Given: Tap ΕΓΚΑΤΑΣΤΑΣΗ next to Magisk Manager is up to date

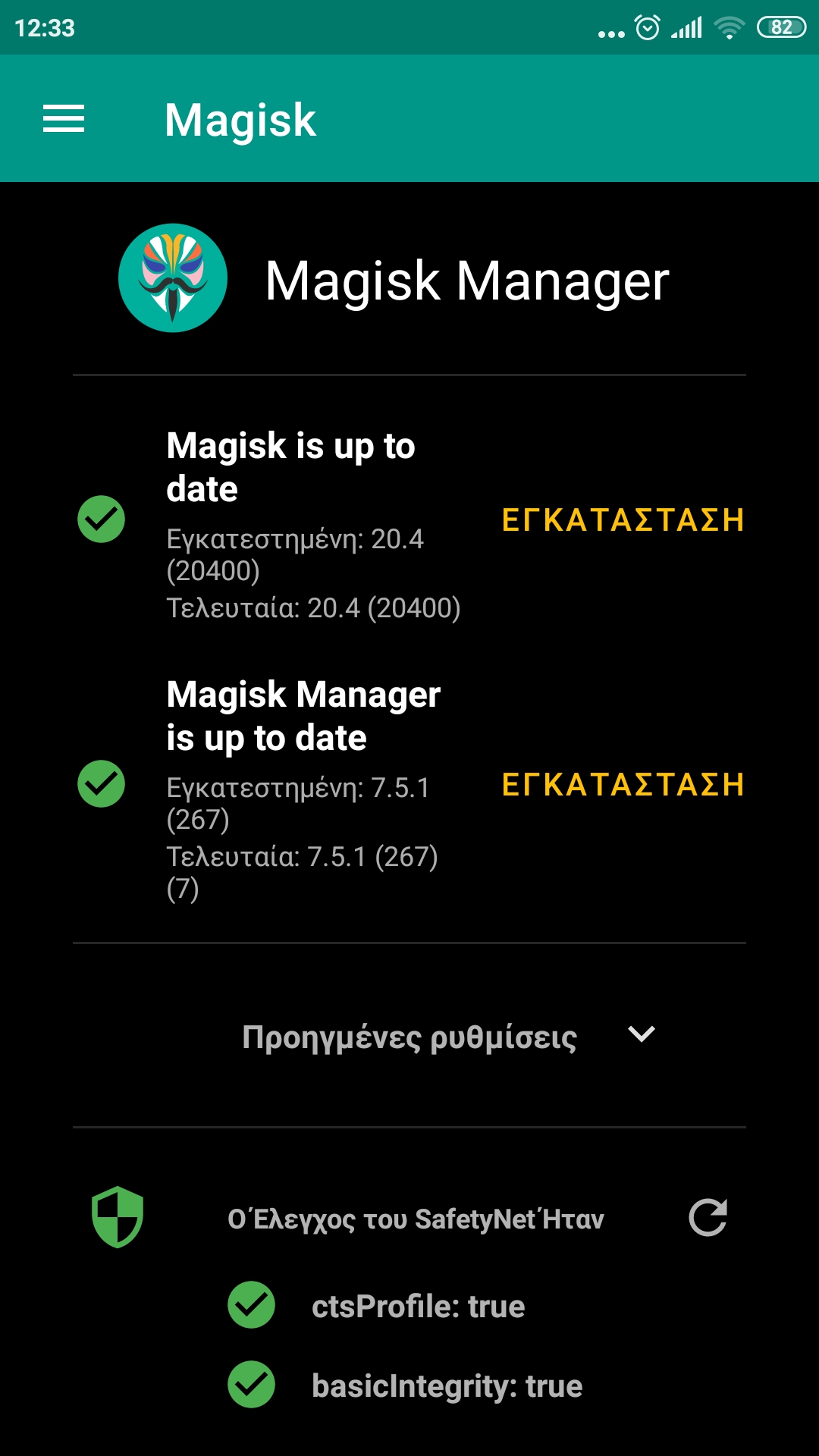Looking at the screenshot, I should (x=623, y=785).
